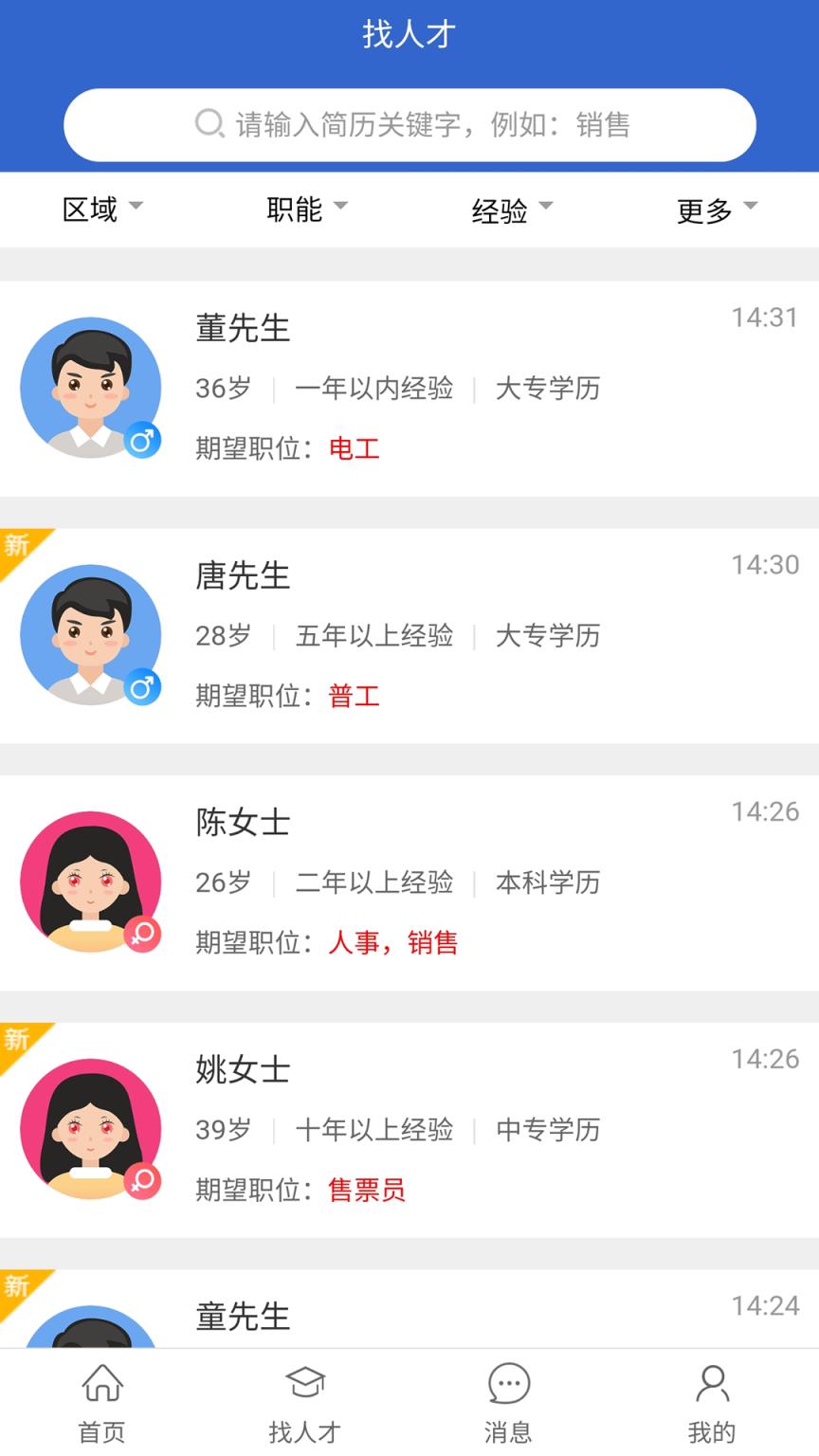
Task: Open the 首页 home tab icon
Action: [100, 1385]
